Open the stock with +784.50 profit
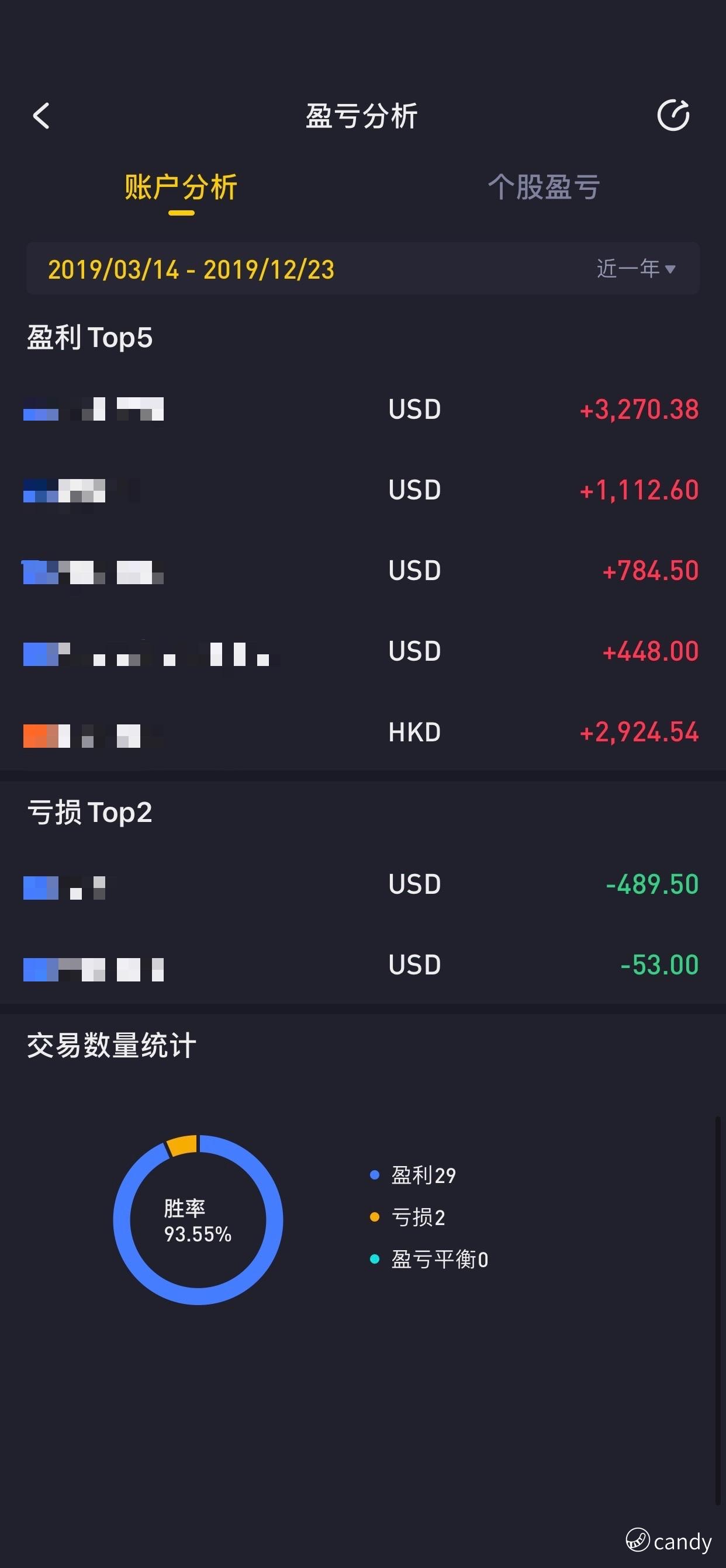This screenshot has width=726, height=1568. click(363, 571)
